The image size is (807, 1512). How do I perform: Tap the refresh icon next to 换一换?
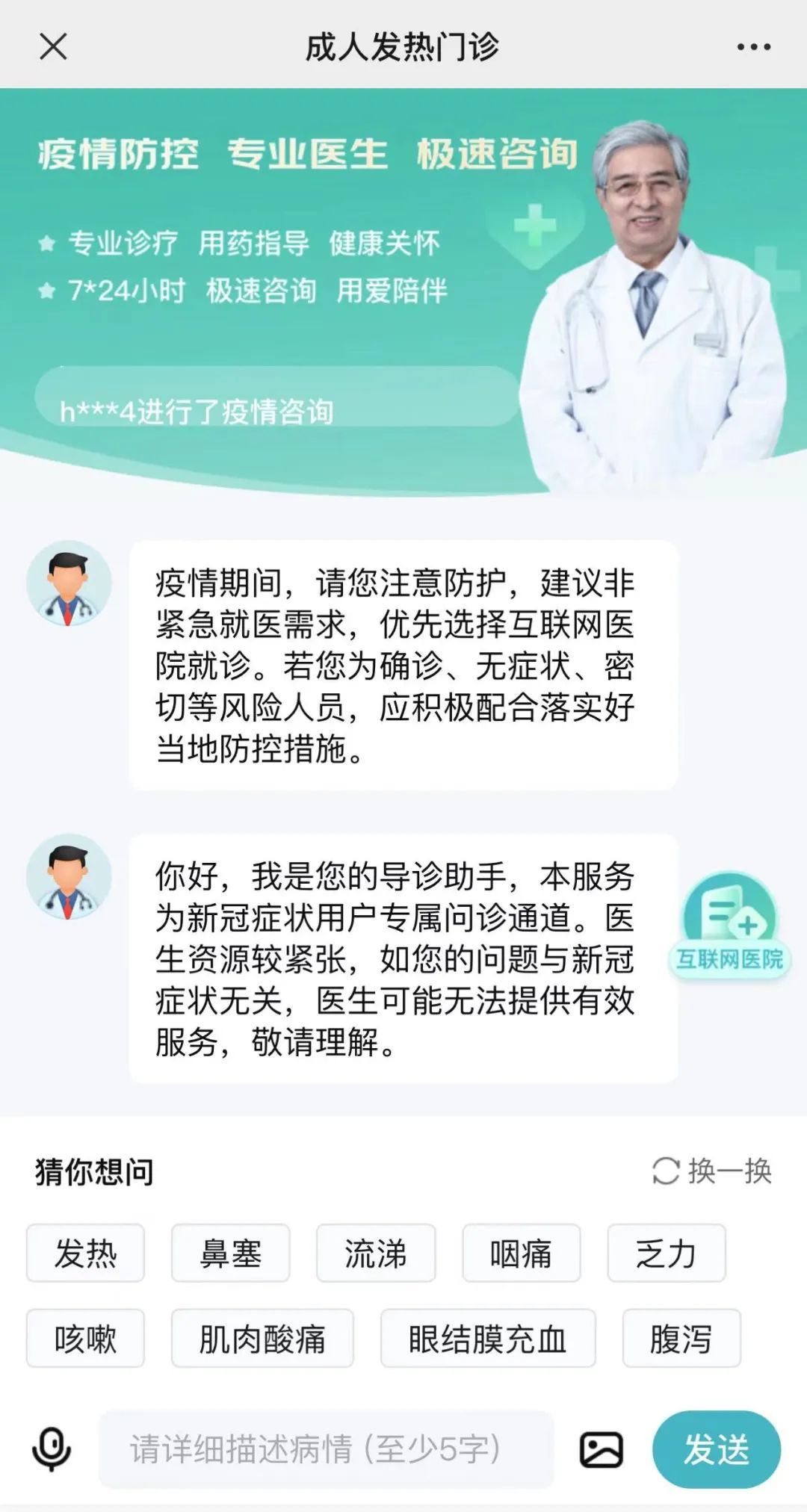click(665, 1171)
